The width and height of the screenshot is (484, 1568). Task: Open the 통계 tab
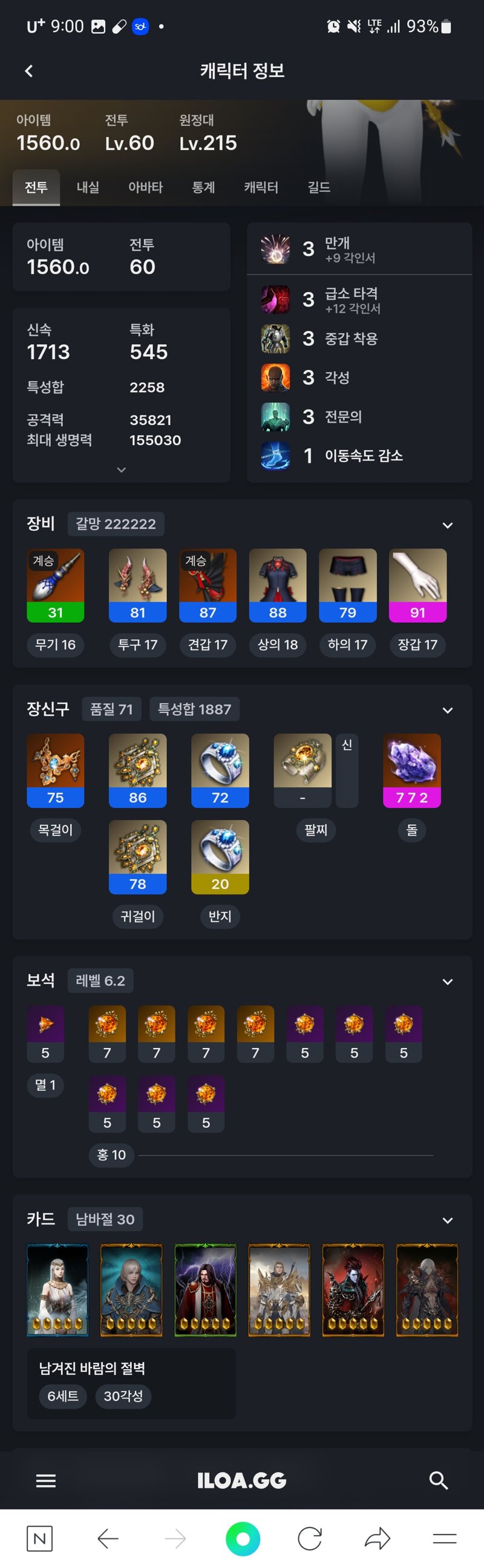coord(203,187)
